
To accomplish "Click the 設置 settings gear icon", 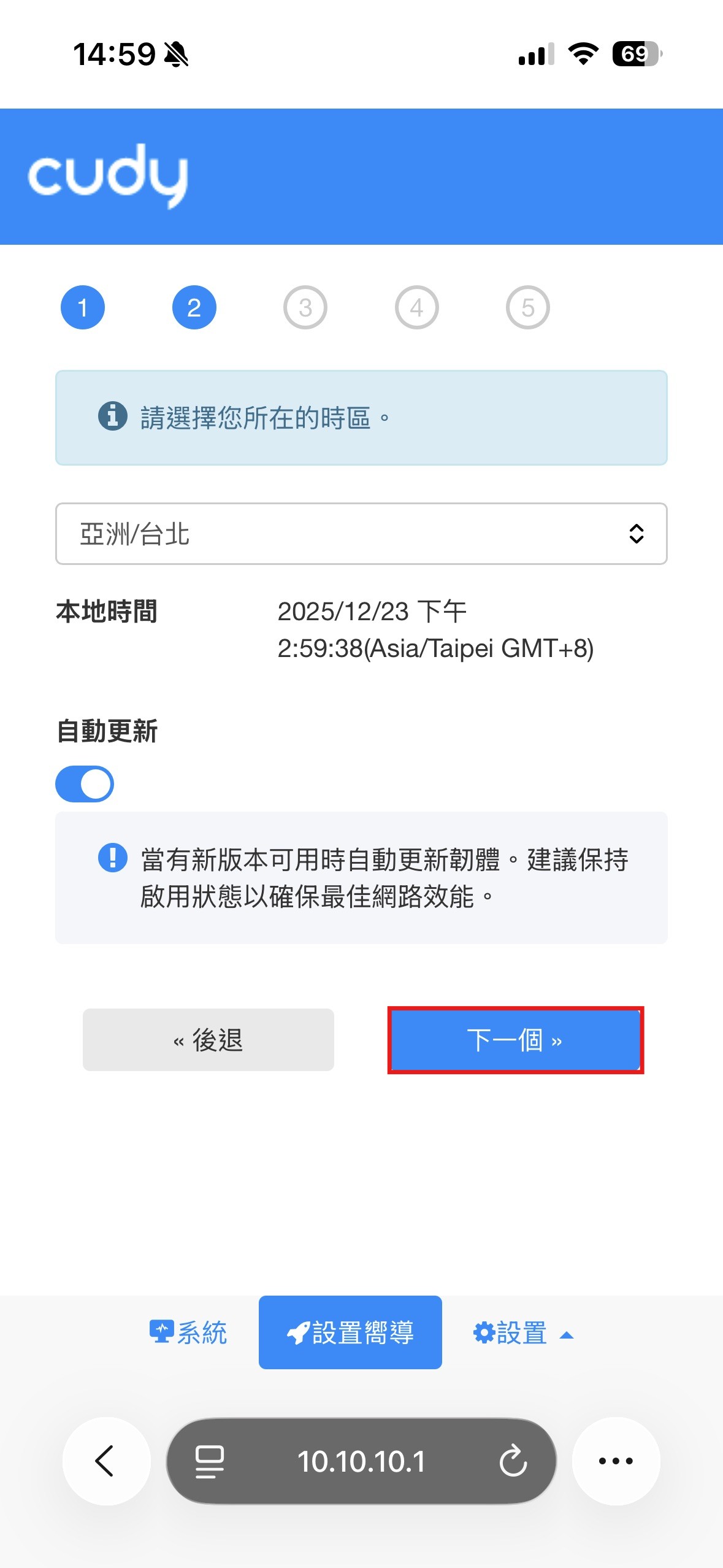I will [x=484, y=1332].
